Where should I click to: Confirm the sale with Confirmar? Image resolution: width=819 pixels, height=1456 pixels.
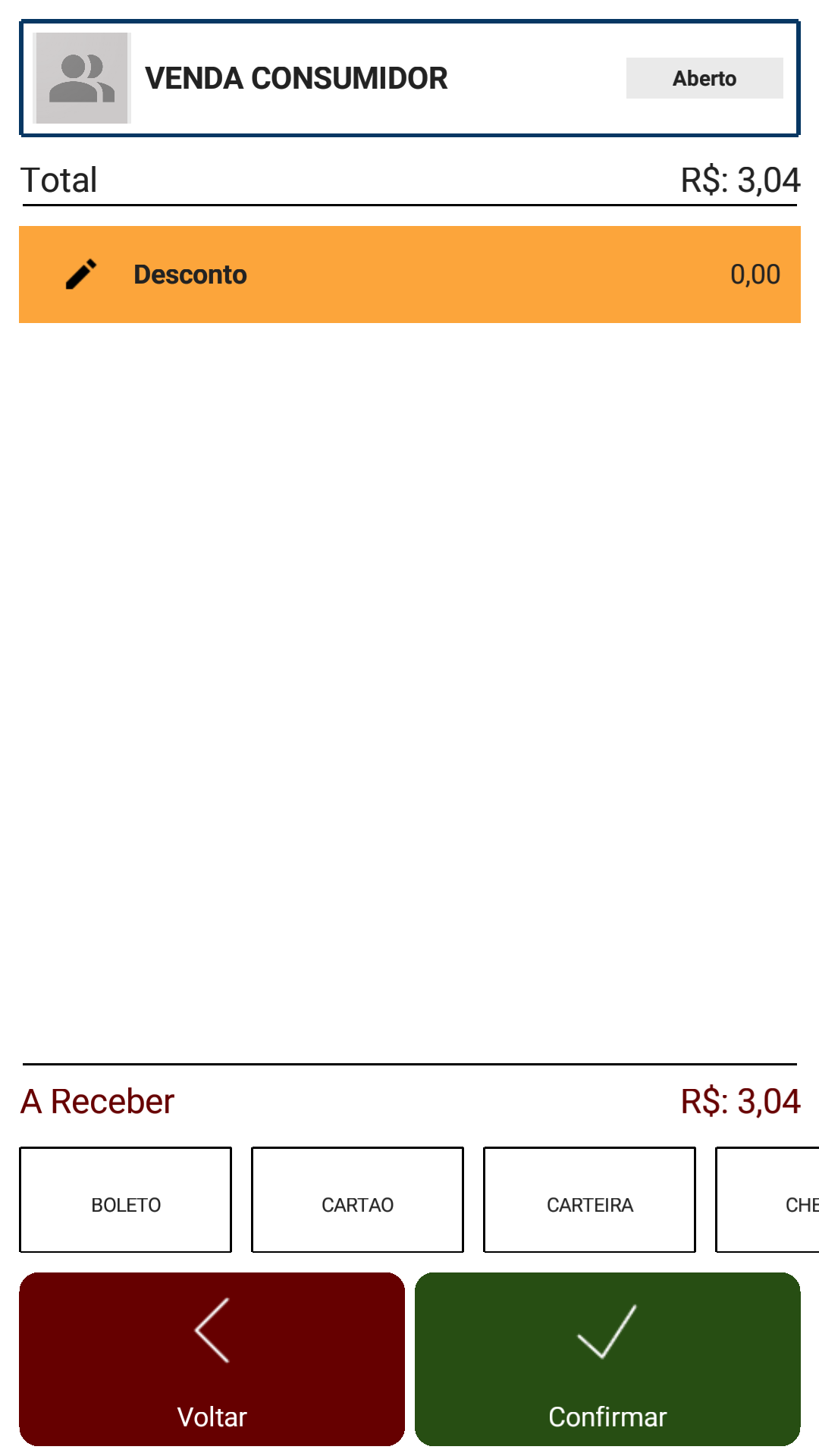click(607, 1359)
